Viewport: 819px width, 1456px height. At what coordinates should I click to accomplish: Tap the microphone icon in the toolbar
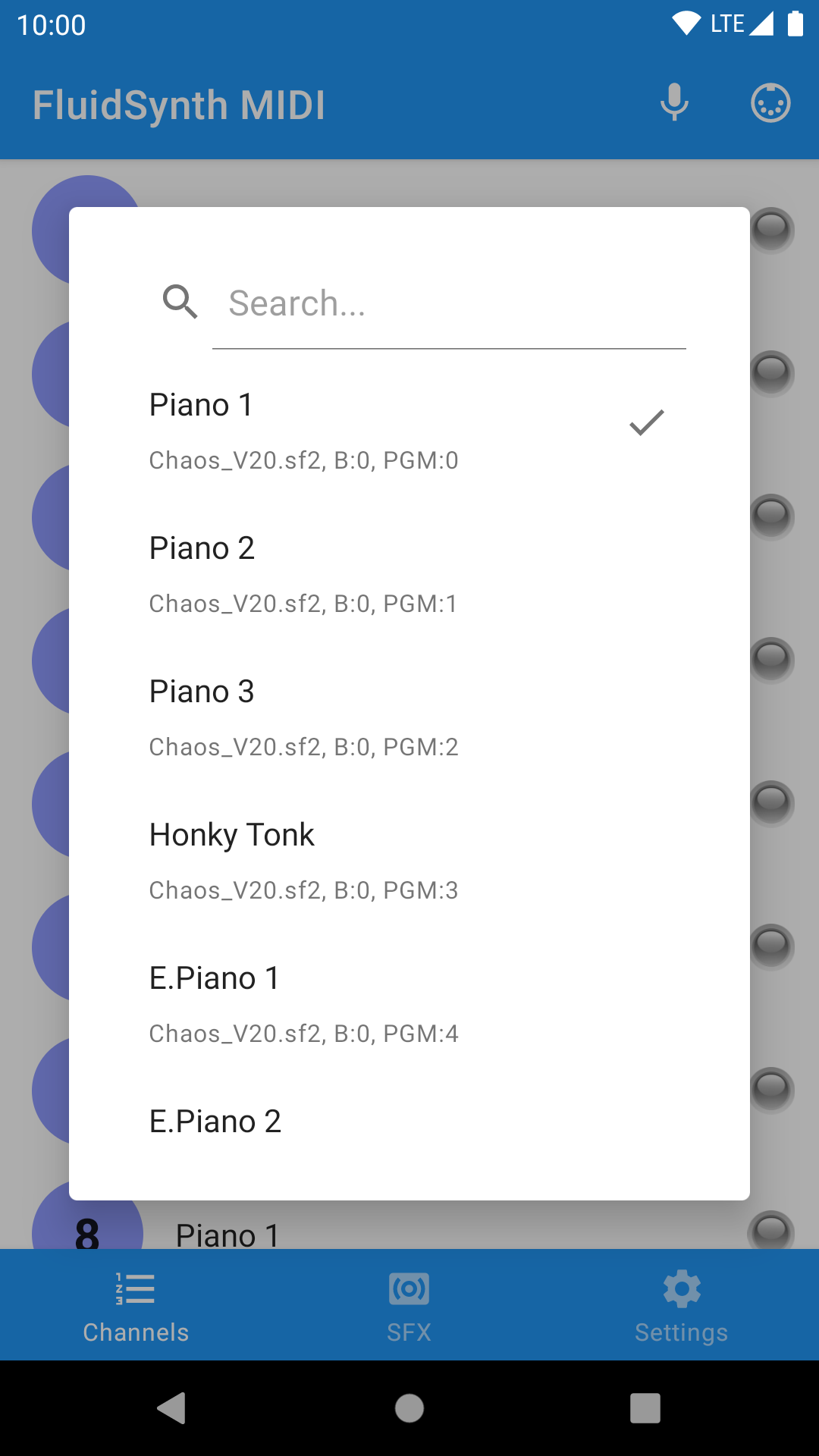[673, 102]
